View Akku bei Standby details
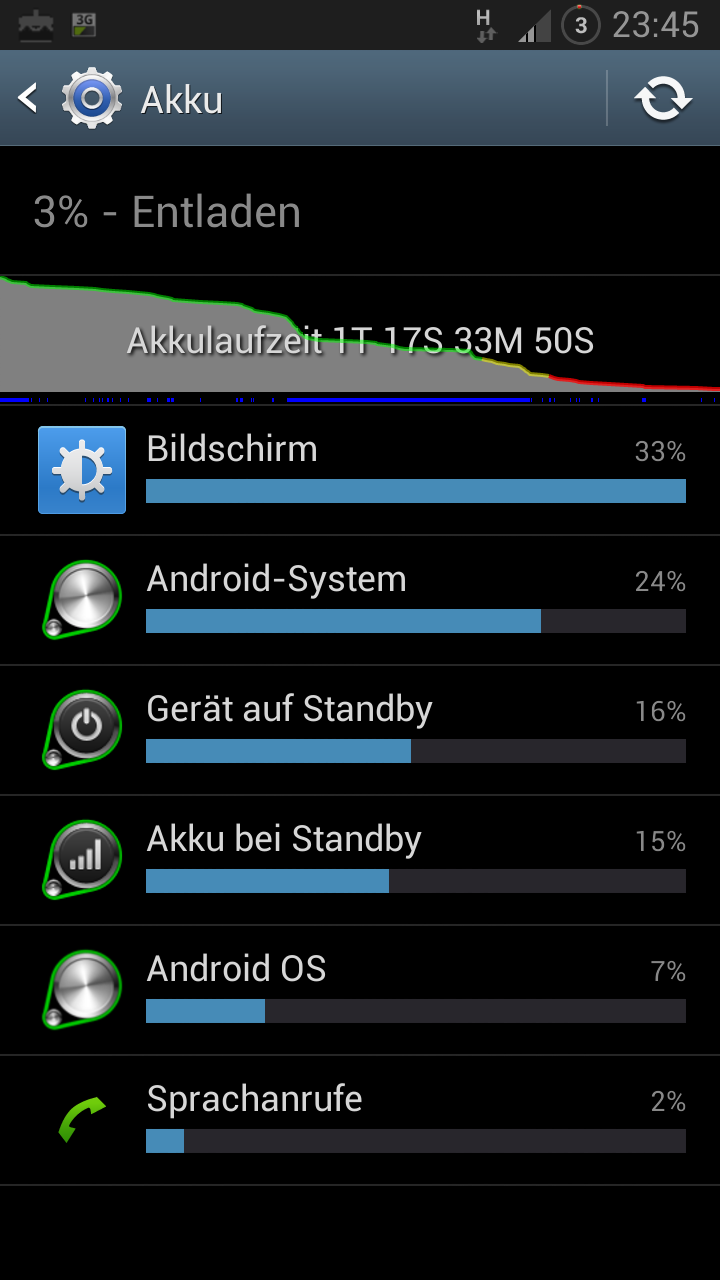This screenshot has height=1280, width=720. [x=360, y=860]
